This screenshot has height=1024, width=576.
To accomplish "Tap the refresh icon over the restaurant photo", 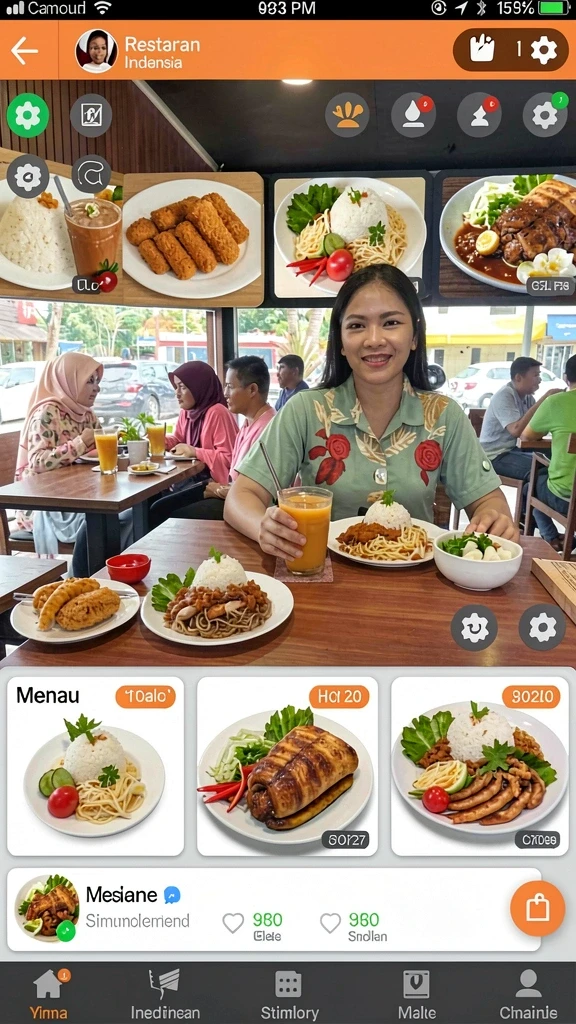I will point(474,628).
